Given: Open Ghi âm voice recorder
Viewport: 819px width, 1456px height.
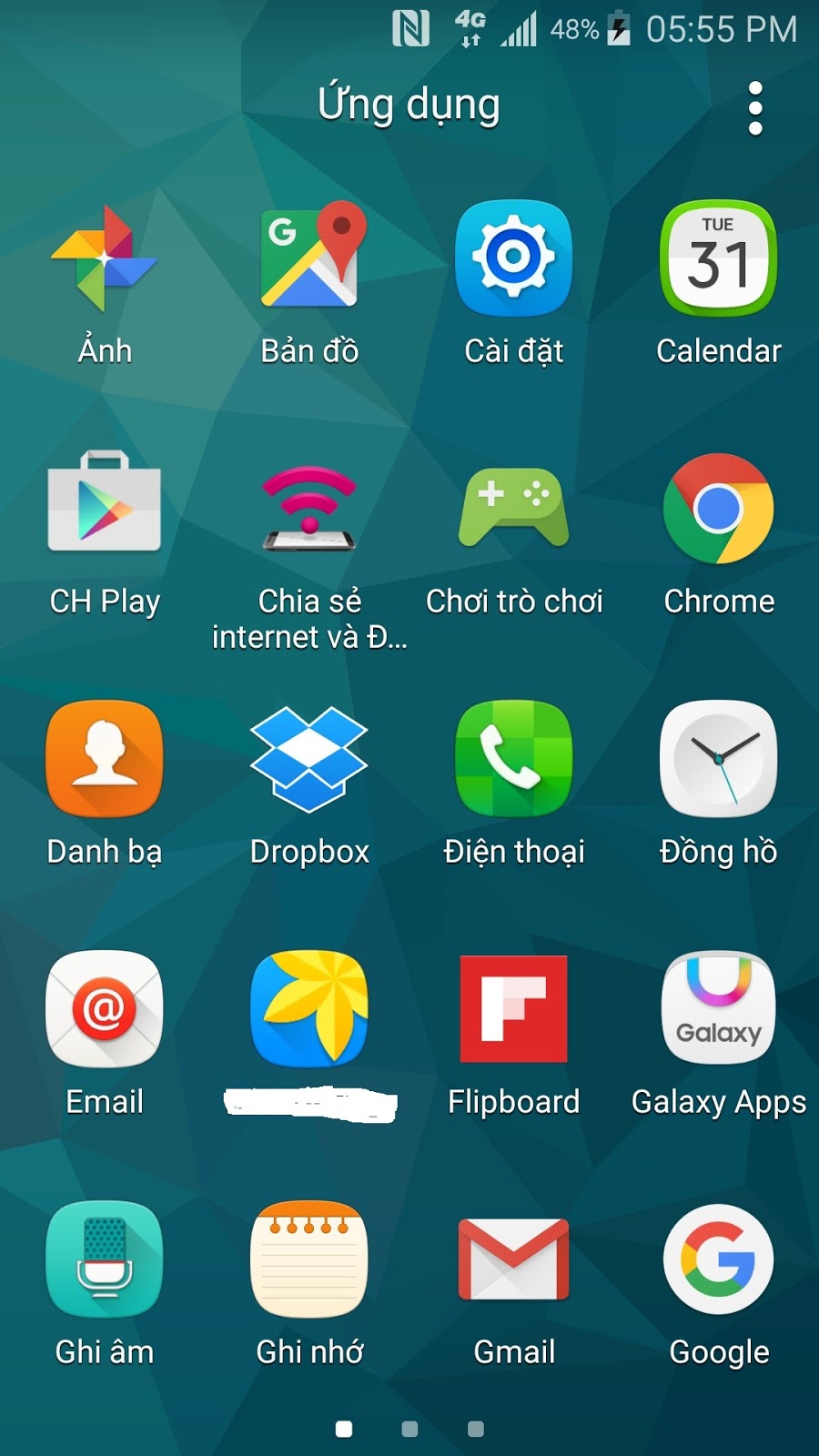Looking at the screenshot, I should pos(105,1259).
